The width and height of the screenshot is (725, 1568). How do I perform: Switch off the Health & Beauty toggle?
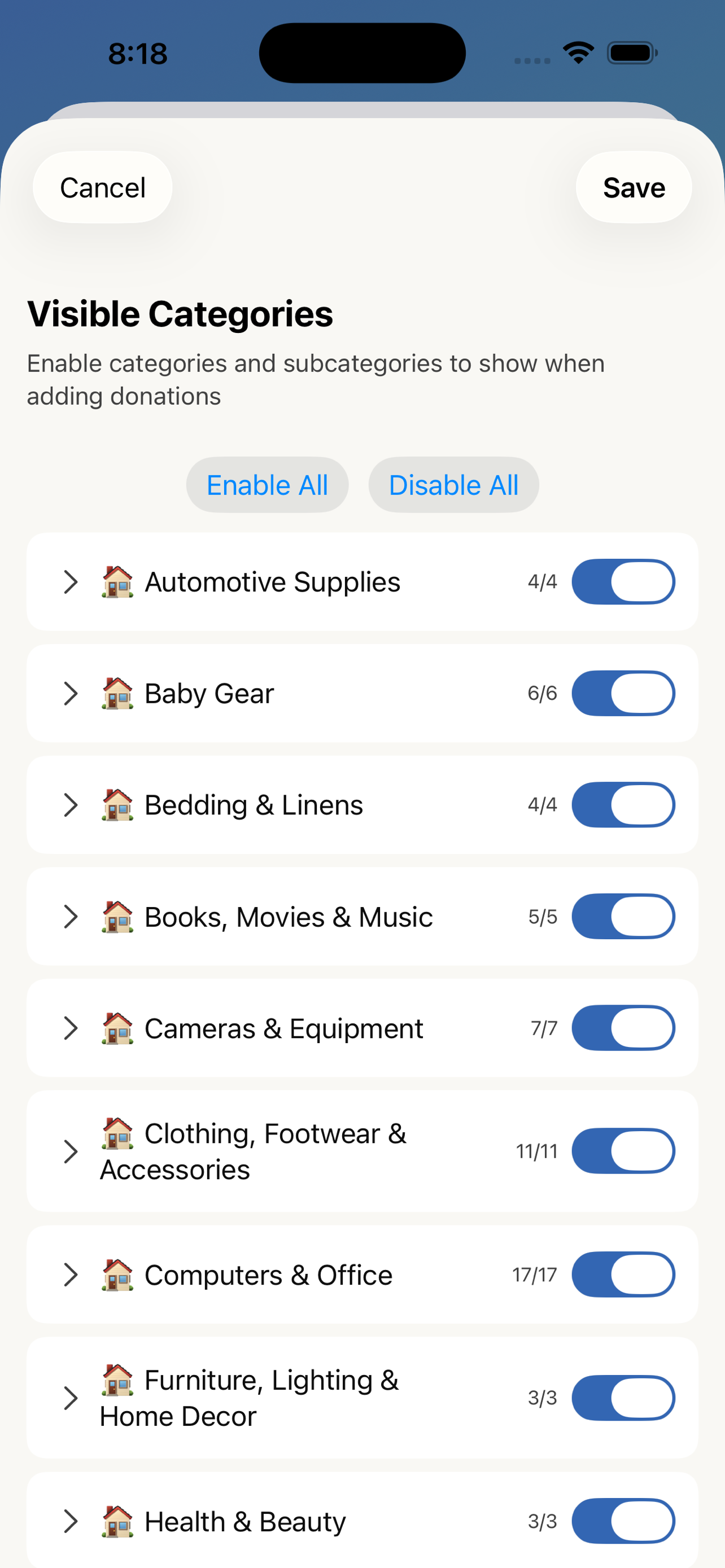(x=623, y=1521)
